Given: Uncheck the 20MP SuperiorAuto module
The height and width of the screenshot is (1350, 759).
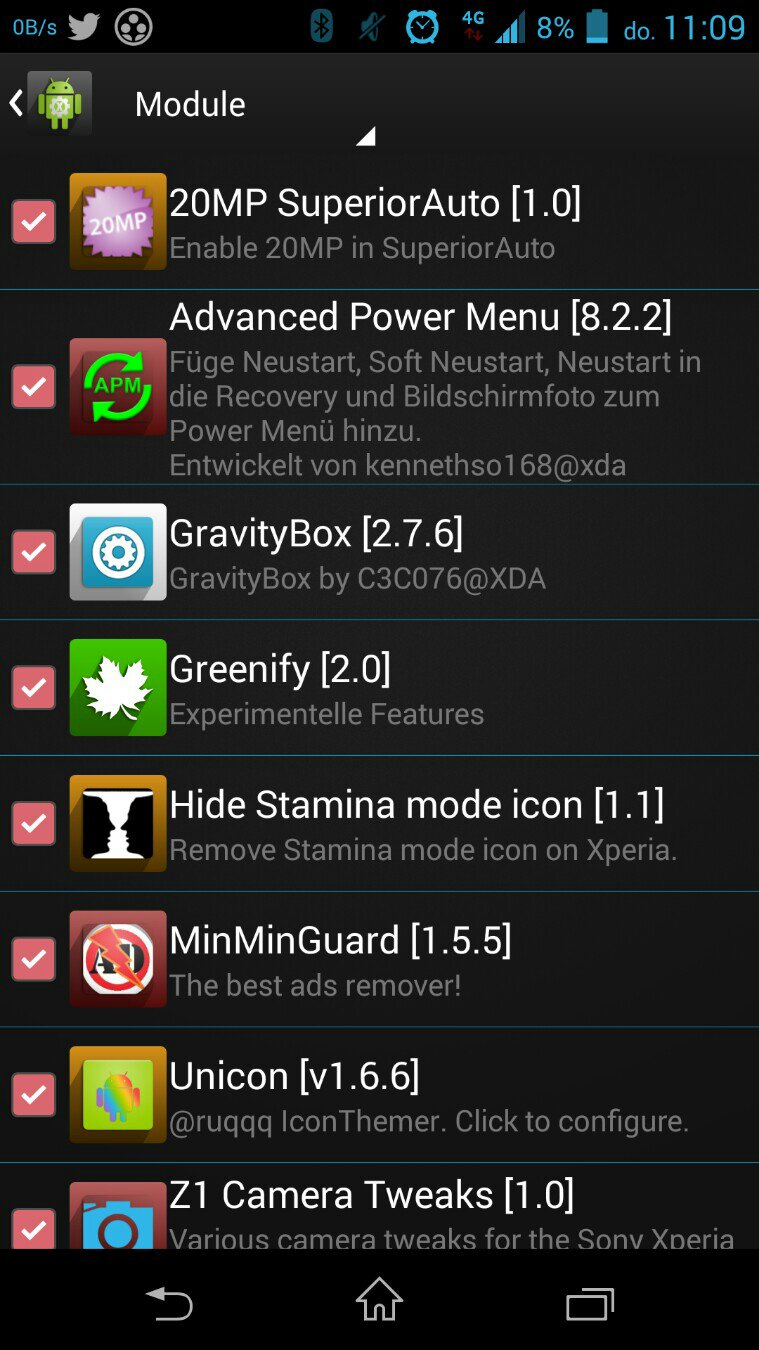Looking at the screenshot, I should pos(33,222).
